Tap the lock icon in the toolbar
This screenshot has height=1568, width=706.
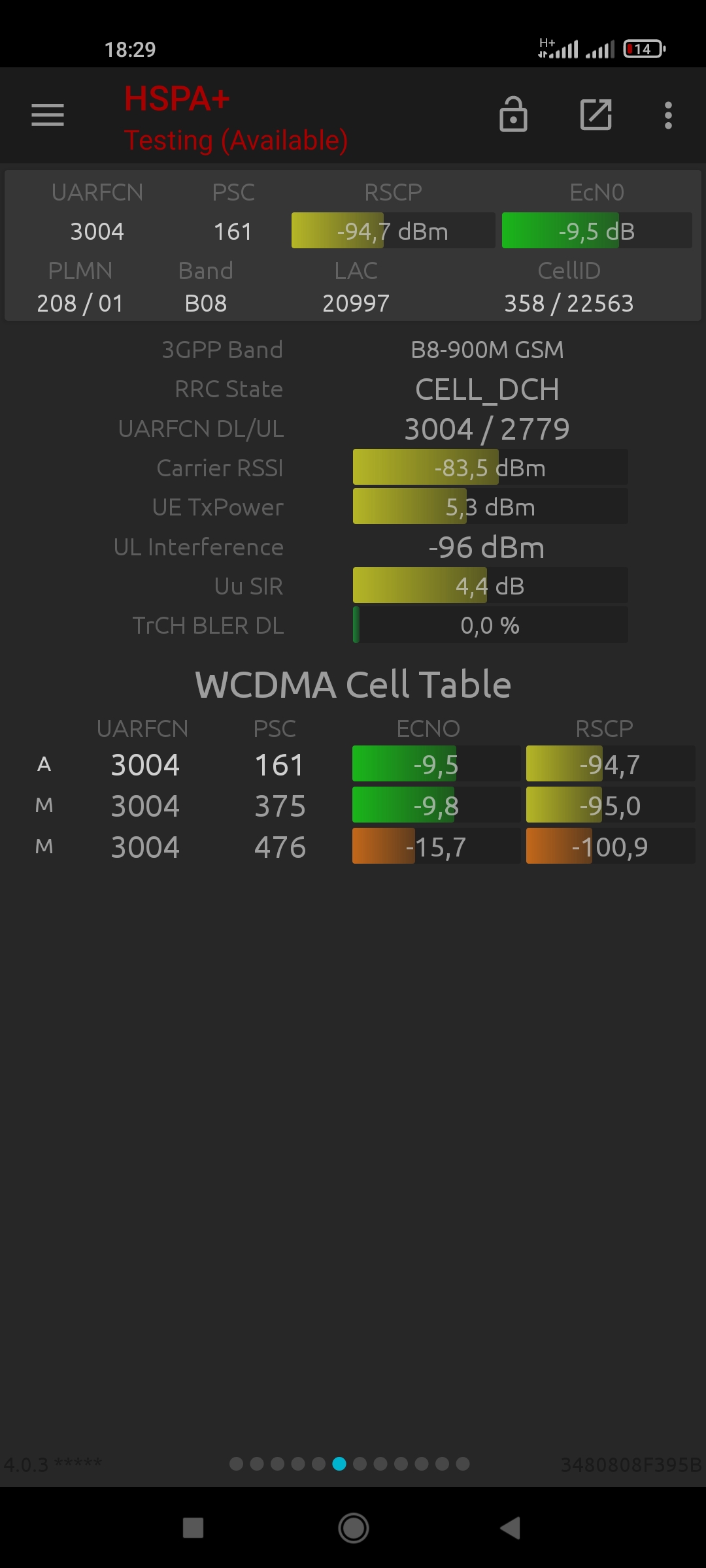coord(513,114)
